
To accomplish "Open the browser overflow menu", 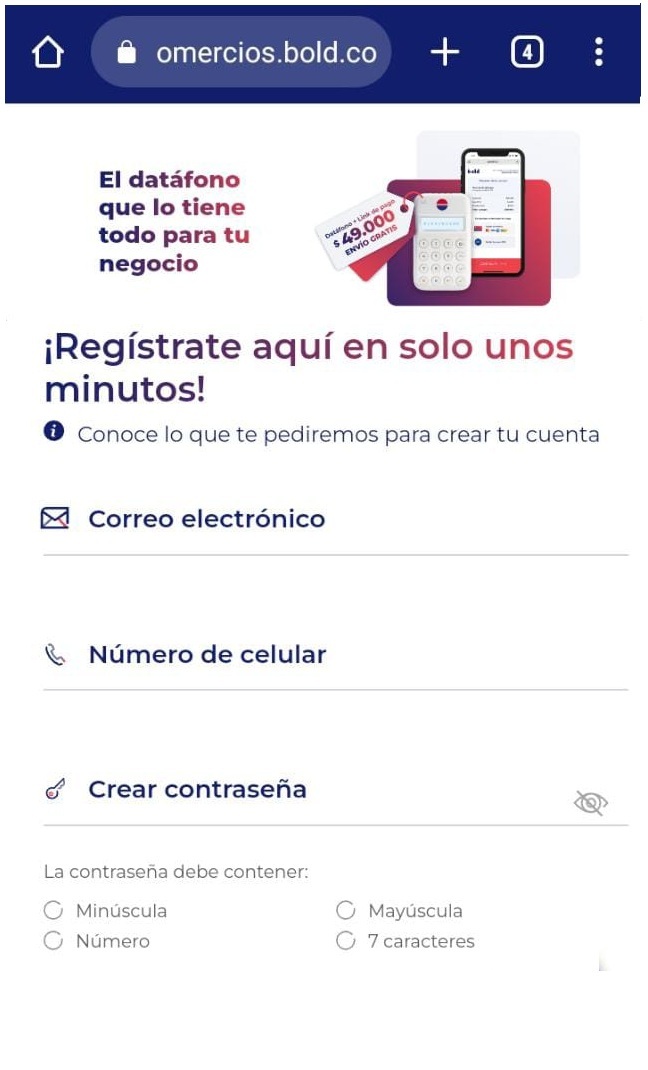I will click(x=598, y=52).
